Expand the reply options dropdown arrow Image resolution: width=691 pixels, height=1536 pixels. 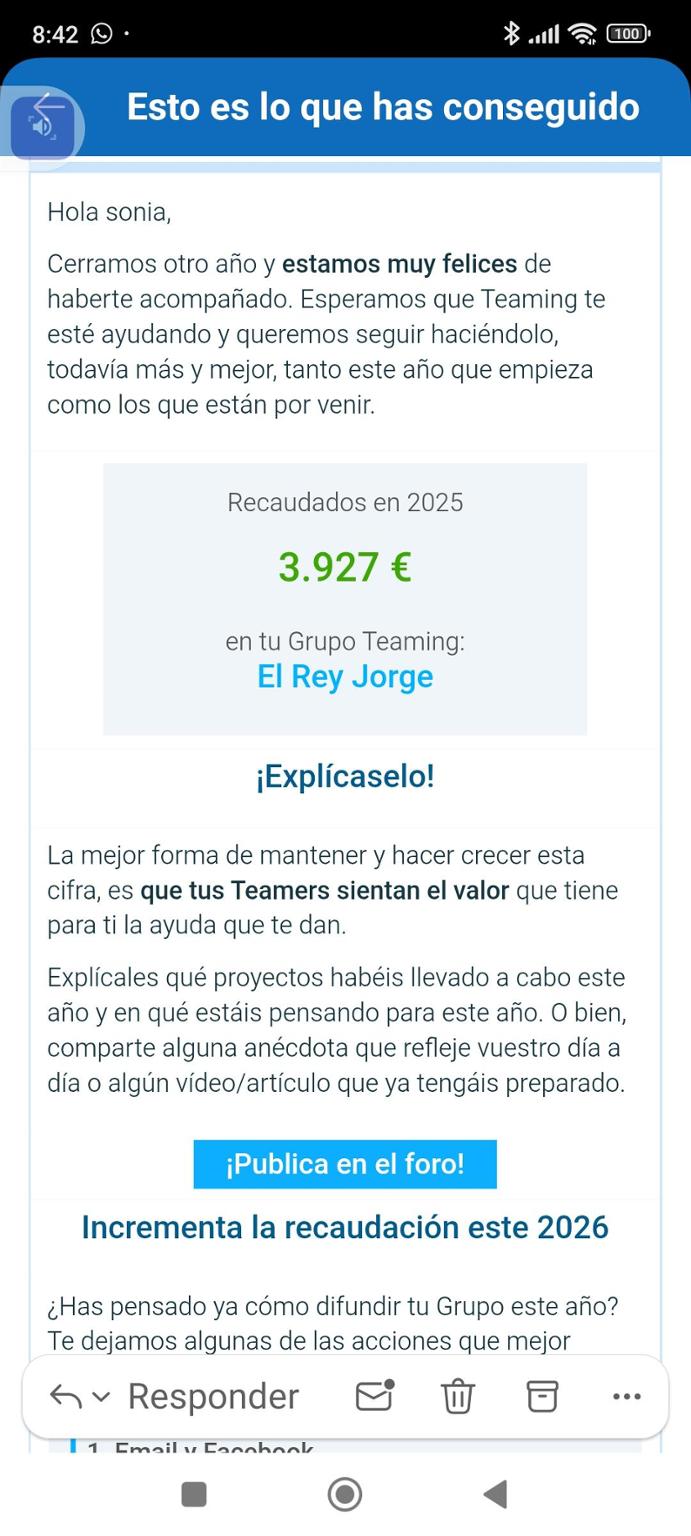pyautogui.click(x=101, y=1396)
